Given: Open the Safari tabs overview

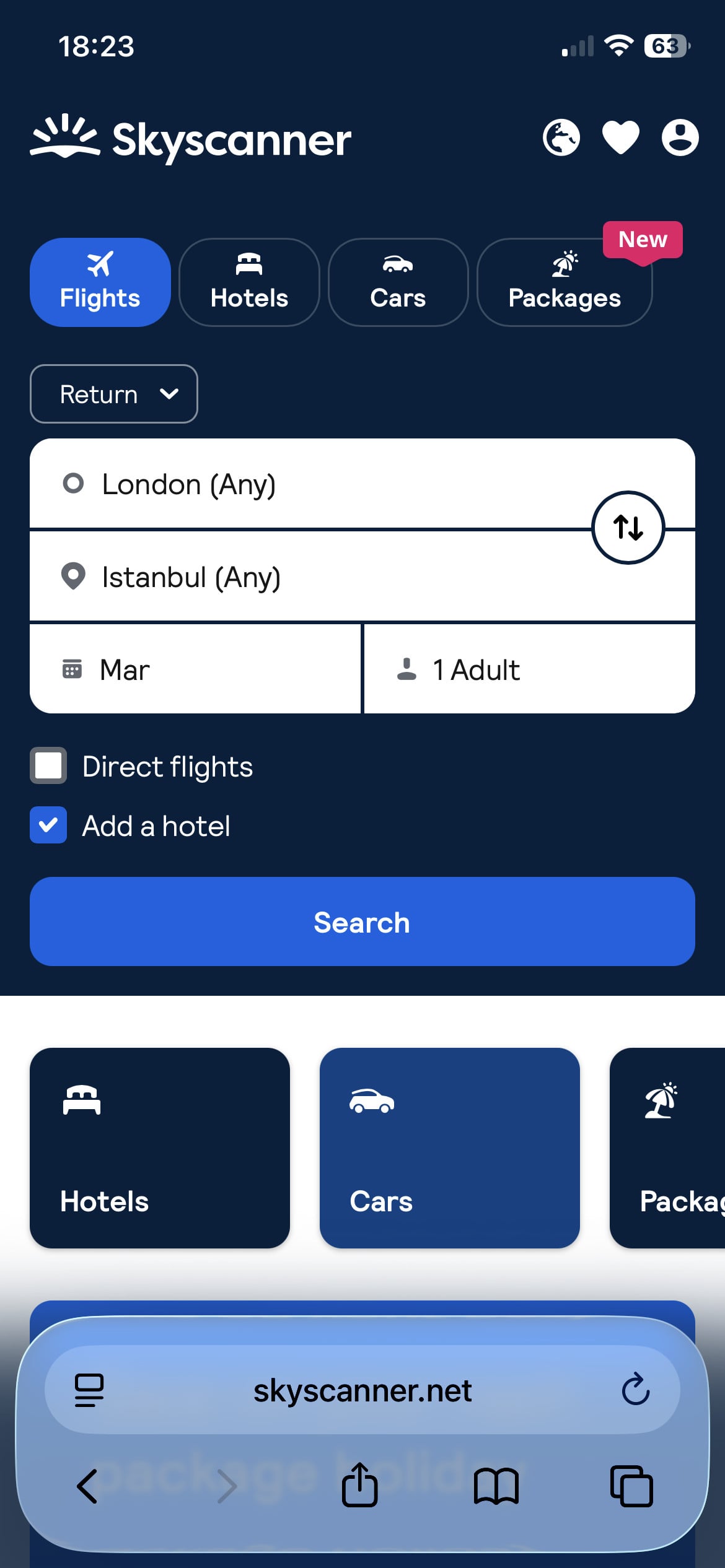Looking at the screenshot, I should [x=631, y=1486].
